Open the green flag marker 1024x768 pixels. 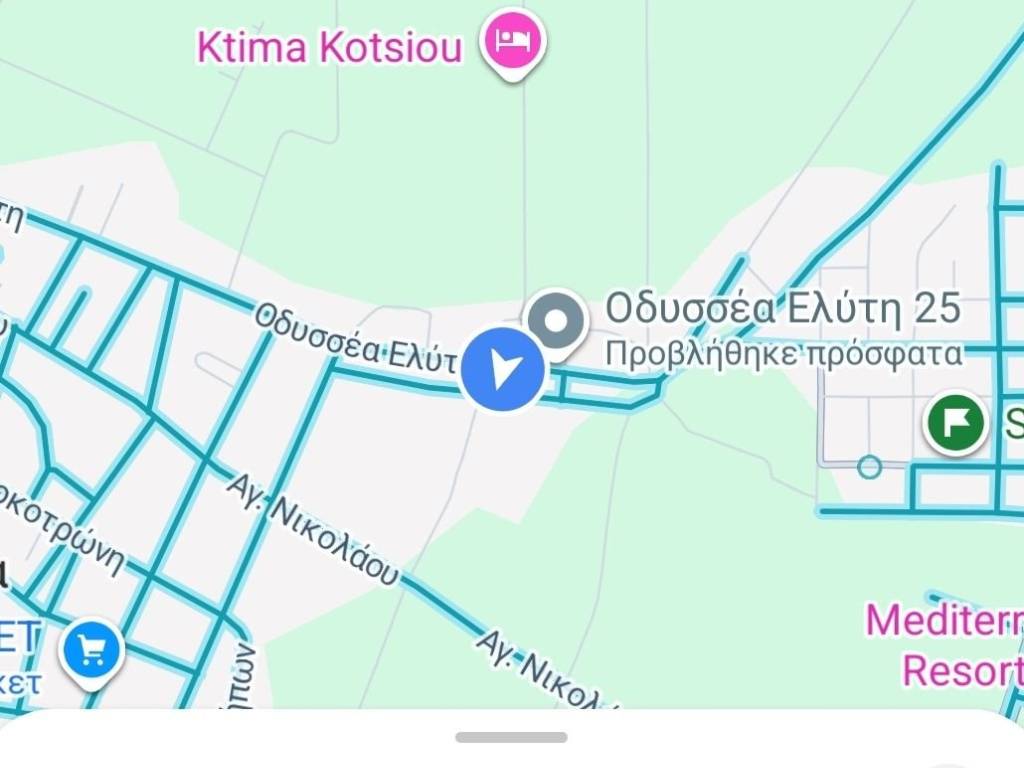(x=955, y=421)
